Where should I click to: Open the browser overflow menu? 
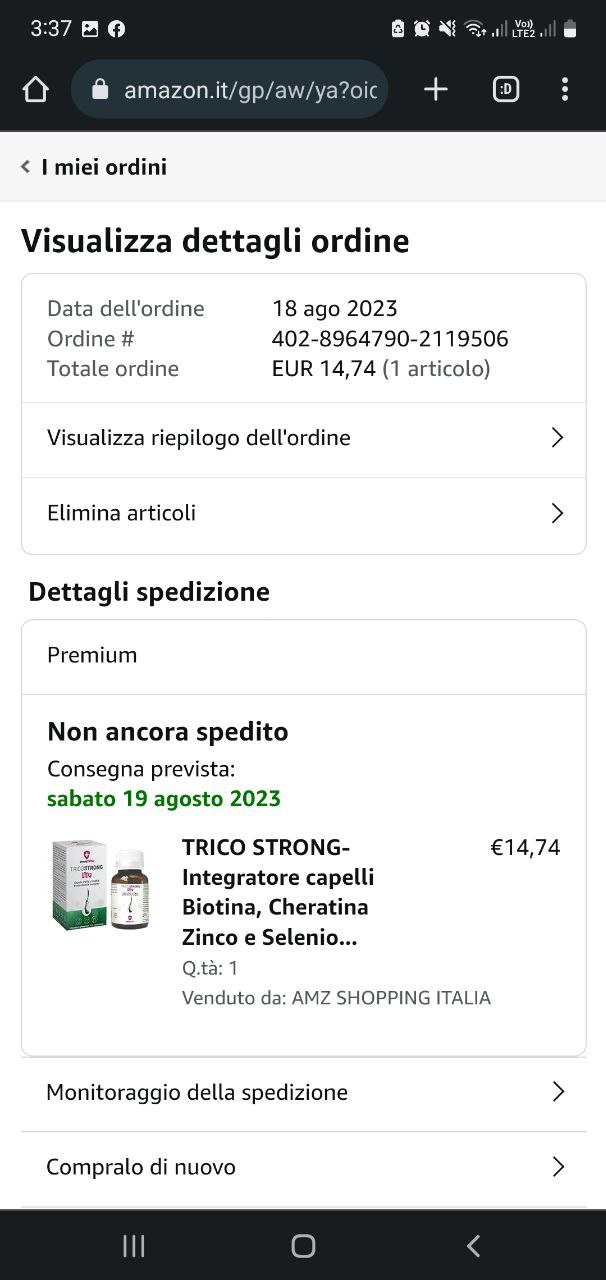tap(565, 90)
